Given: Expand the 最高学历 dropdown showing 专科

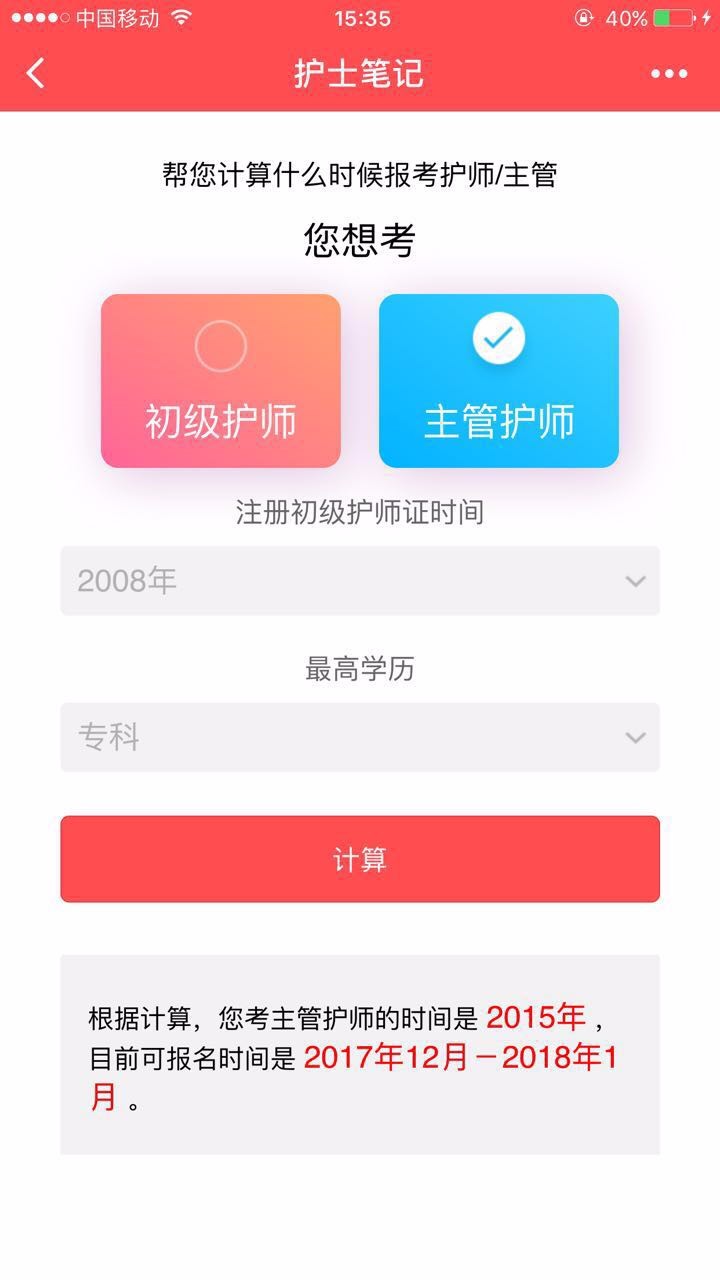Looking at the screenshot, I should pyautogui.click(x=360, y=738).
